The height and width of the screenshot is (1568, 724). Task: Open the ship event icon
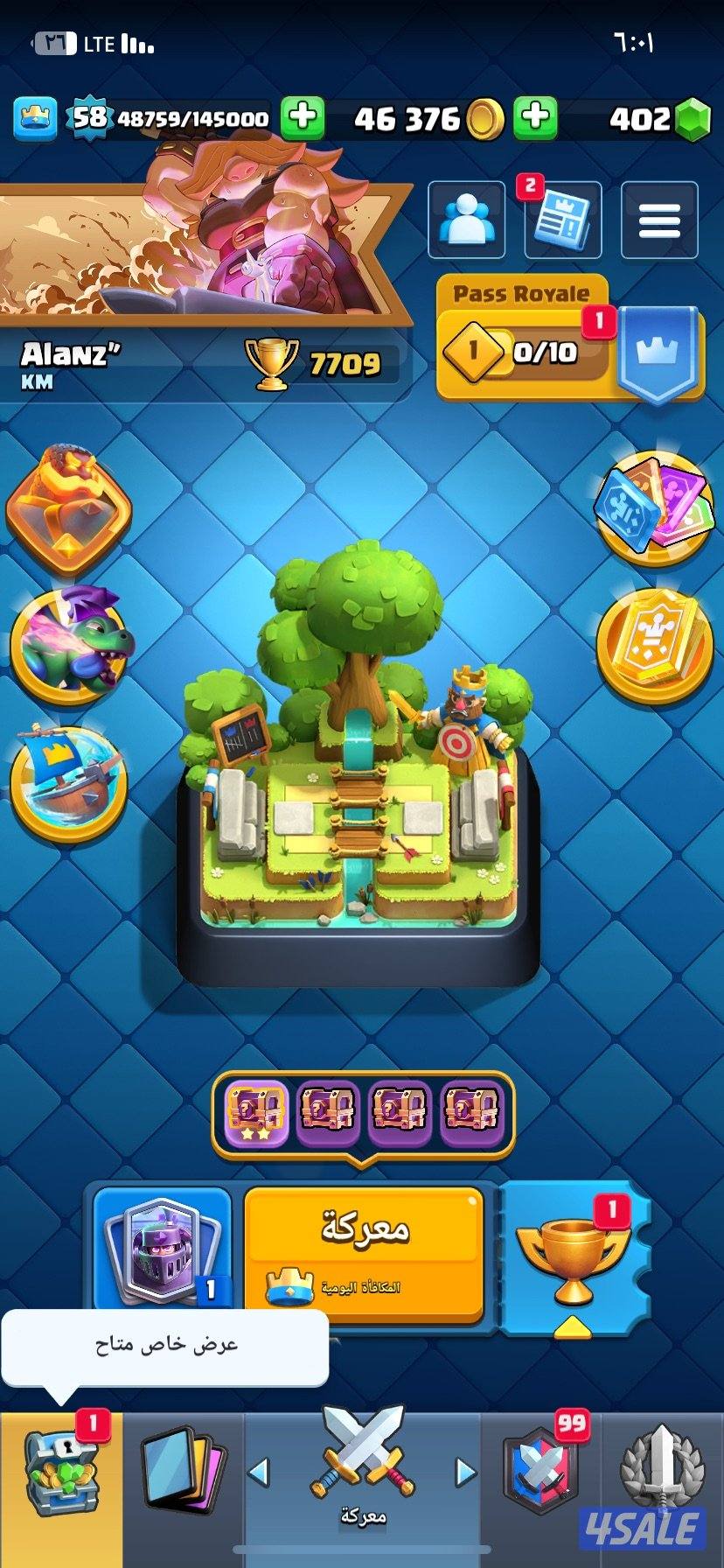coord(70,781)
